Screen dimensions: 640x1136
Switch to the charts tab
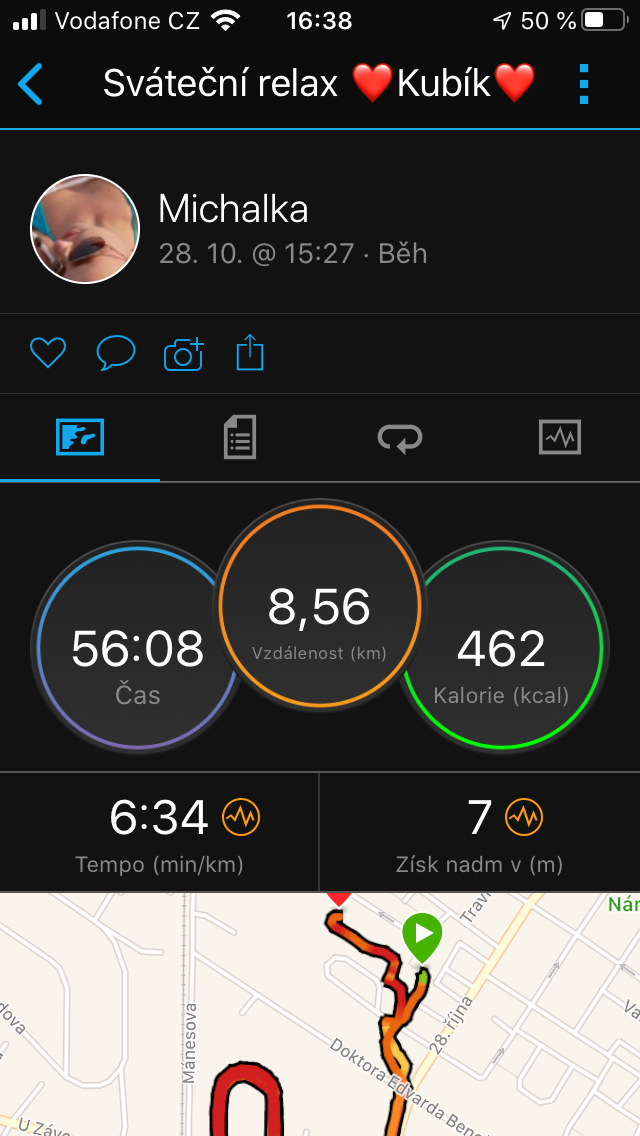[560, 437]
